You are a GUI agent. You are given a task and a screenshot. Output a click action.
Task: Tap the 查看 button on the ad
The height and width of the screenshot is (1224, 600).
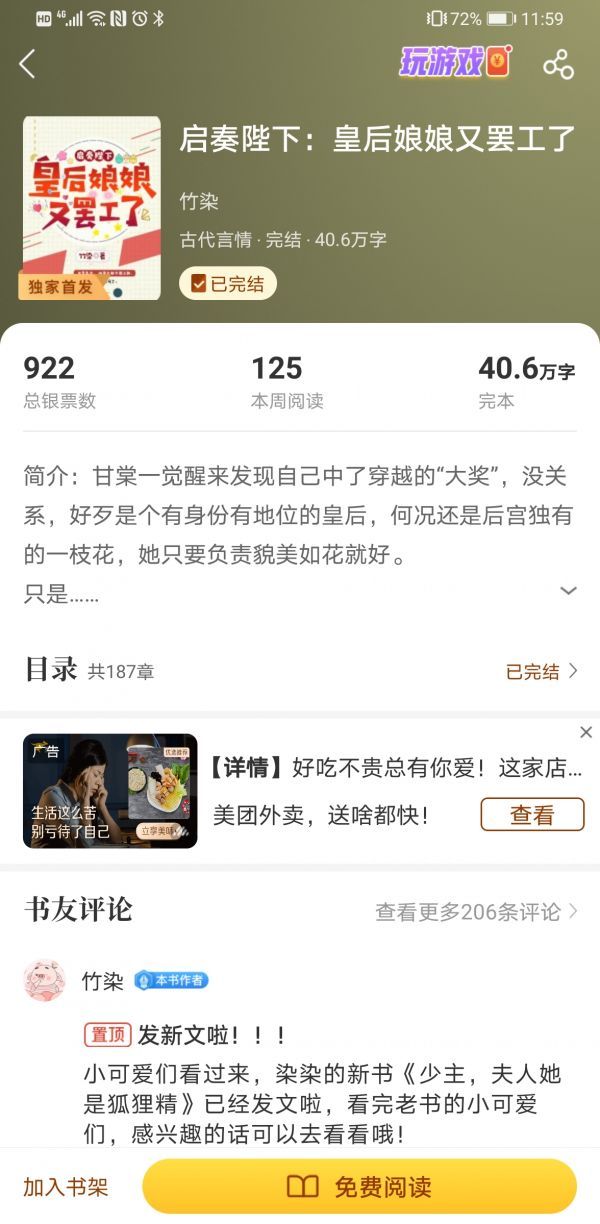point(532,814)
